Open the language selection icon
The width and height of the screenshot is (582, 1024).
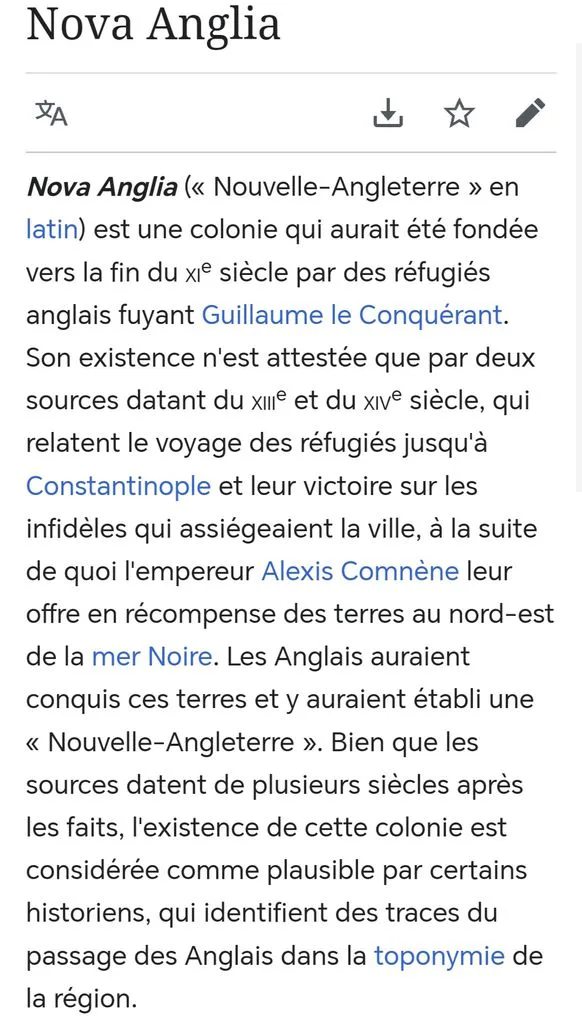point(51,114)
